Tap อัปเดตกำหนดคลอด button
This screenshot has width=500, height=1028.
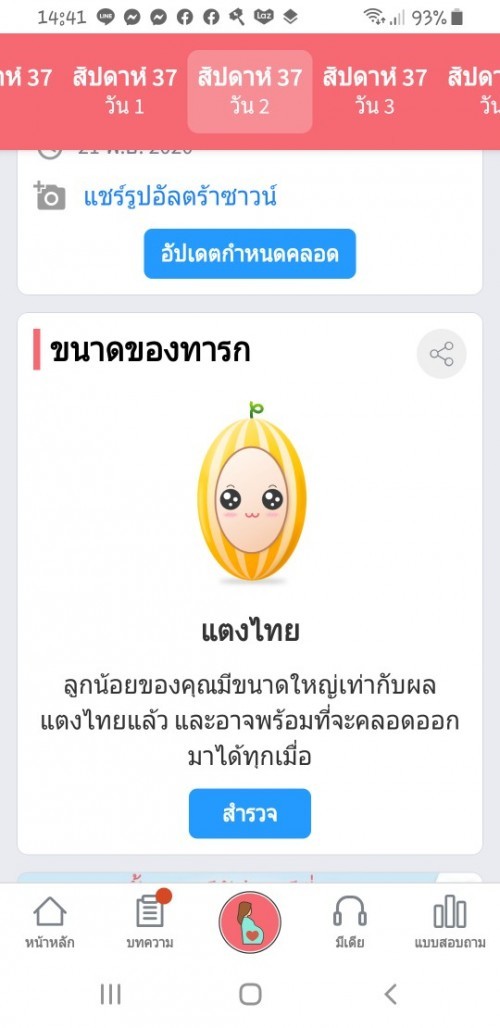click(250, 254)
